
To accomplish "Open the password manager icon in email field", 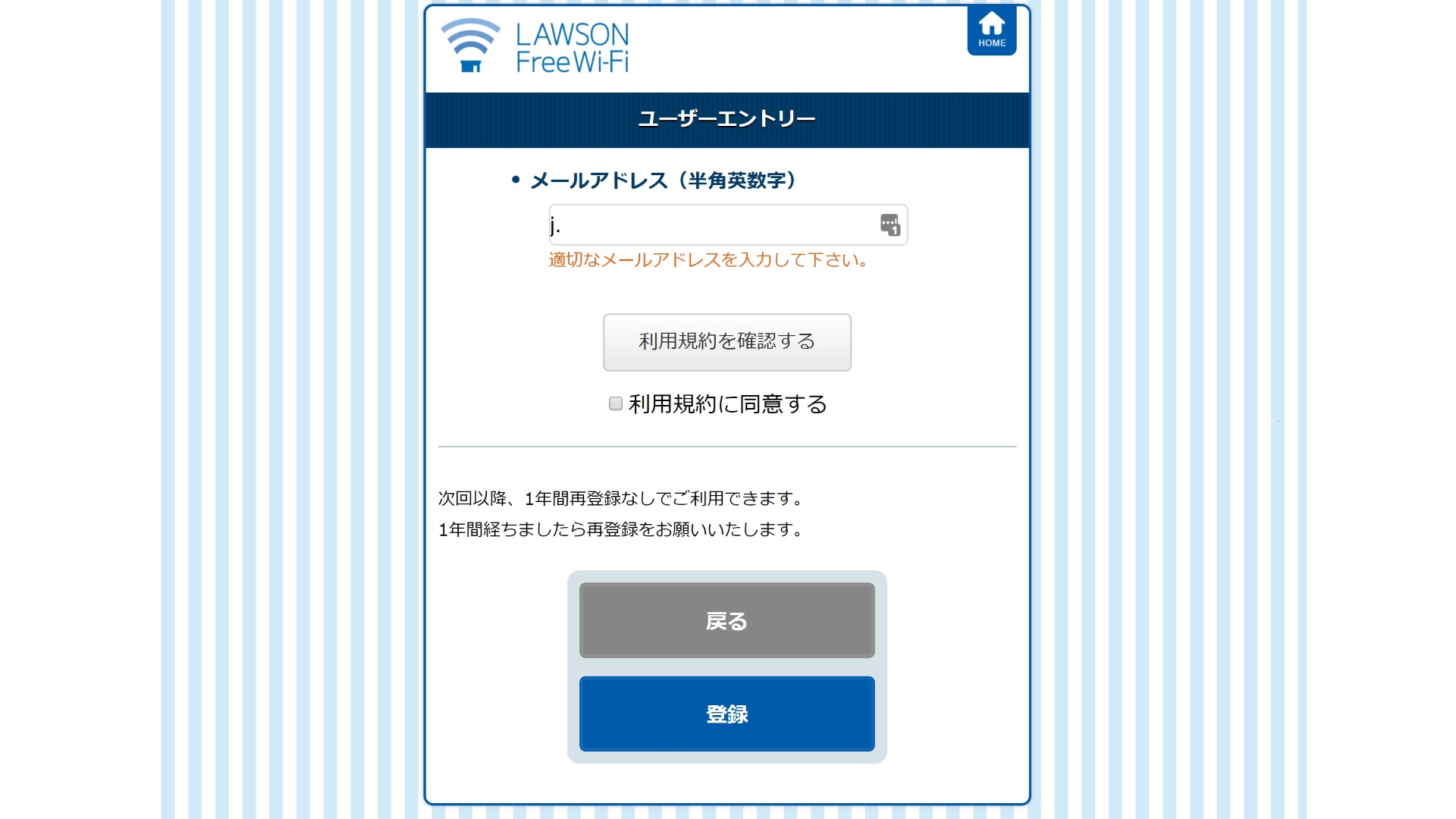I will click(x=890, y=225).
